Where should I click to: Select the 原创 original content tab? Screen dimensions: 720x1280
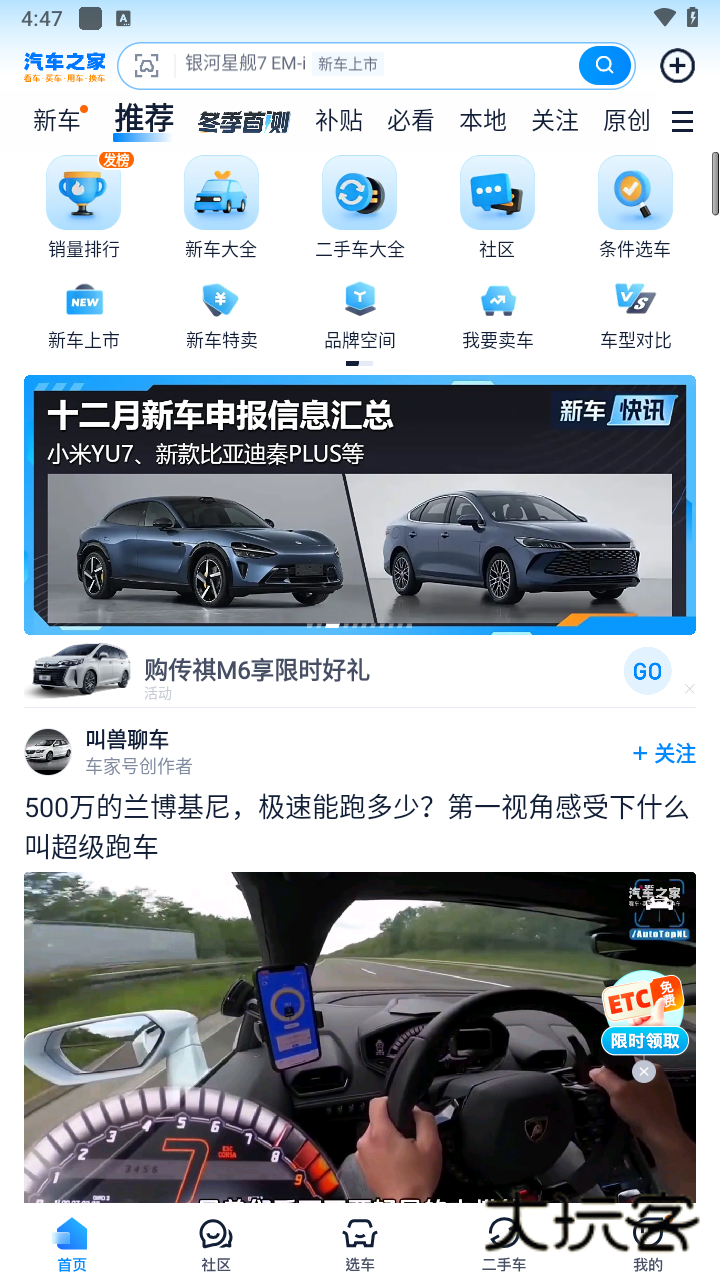coord(626,120)
